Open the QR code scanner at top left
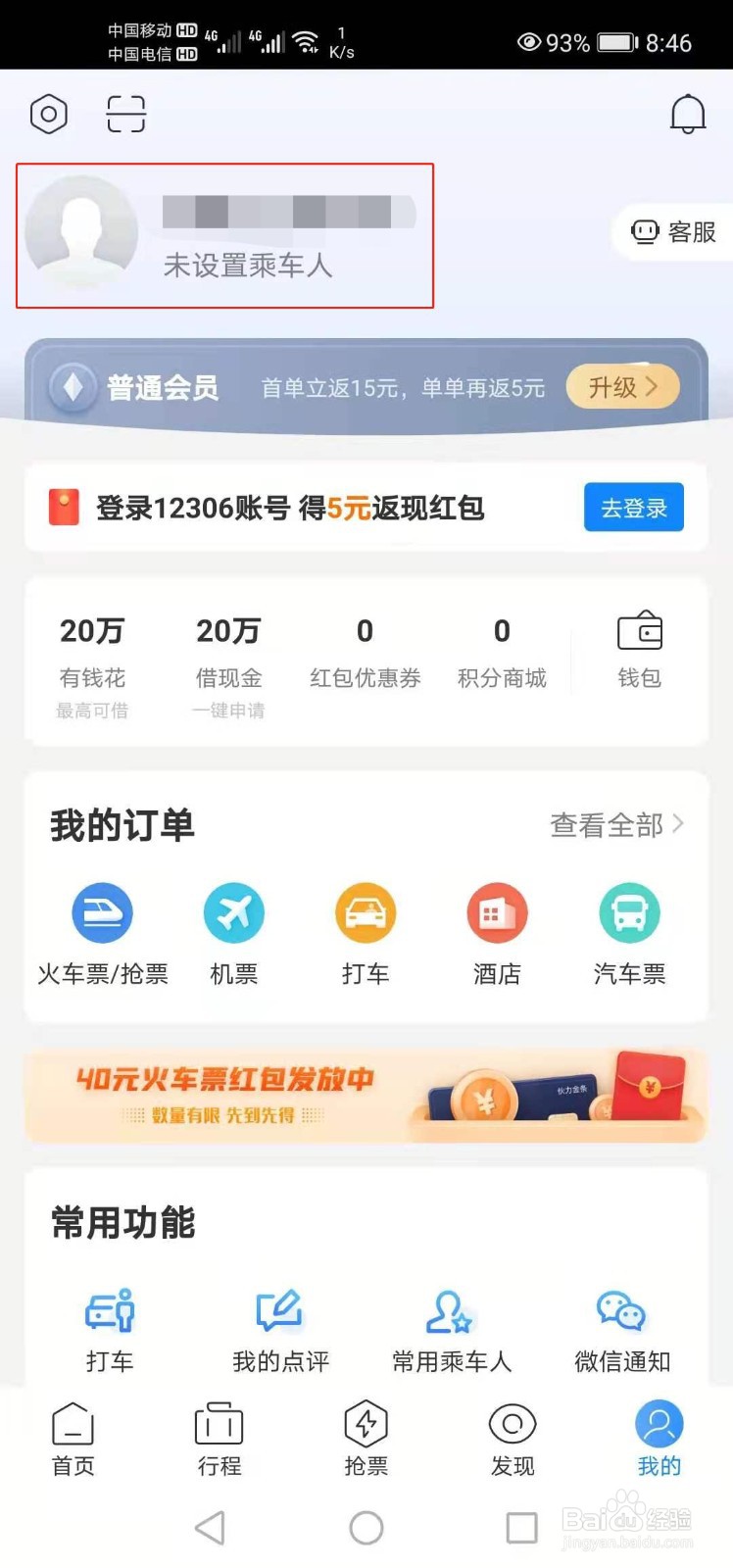 tap(125, 114)
